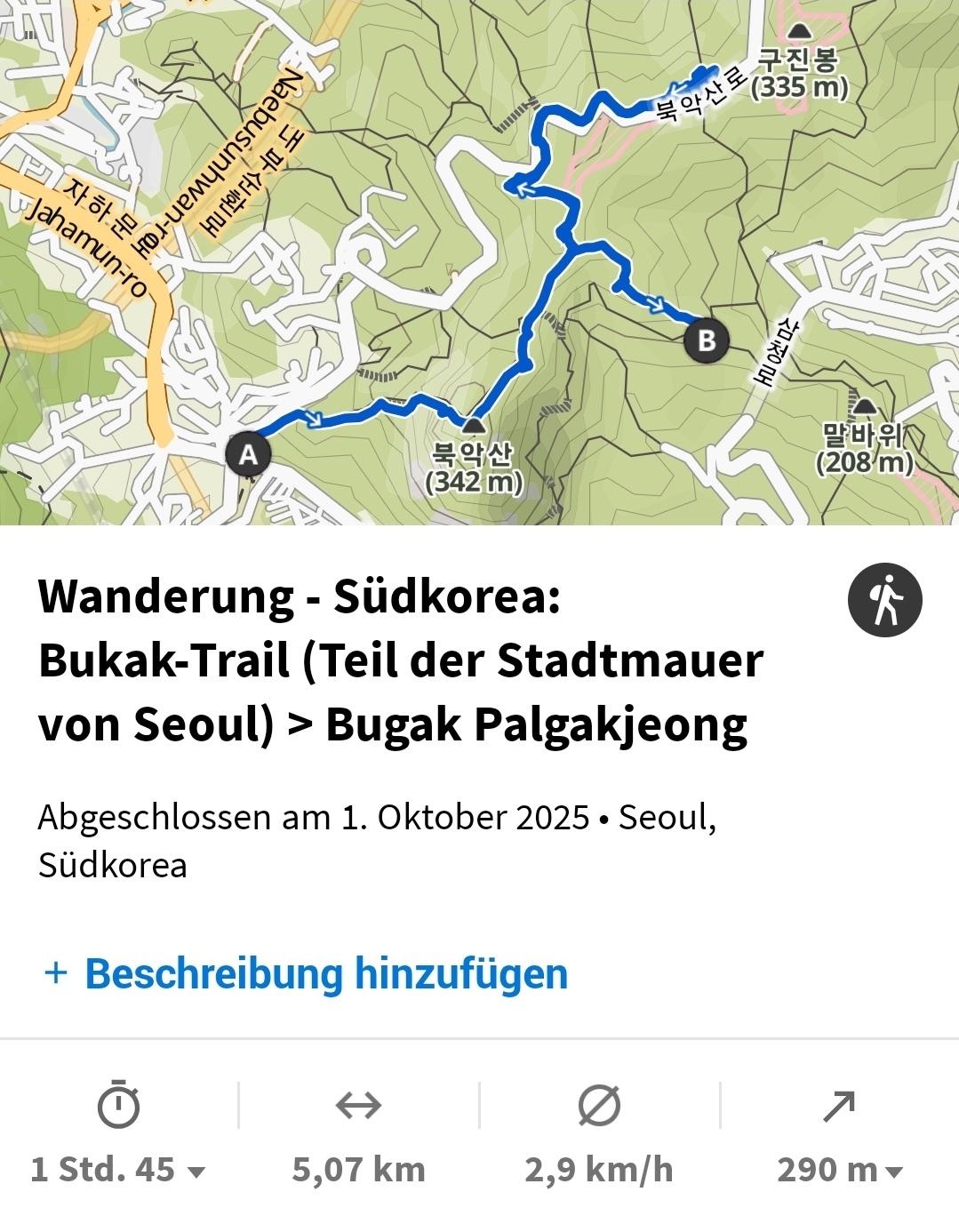Expand the 290 m elevation dropdown
This screenshot has width=959, height=1232.
pyautogui.click(x=840, y=1170)
